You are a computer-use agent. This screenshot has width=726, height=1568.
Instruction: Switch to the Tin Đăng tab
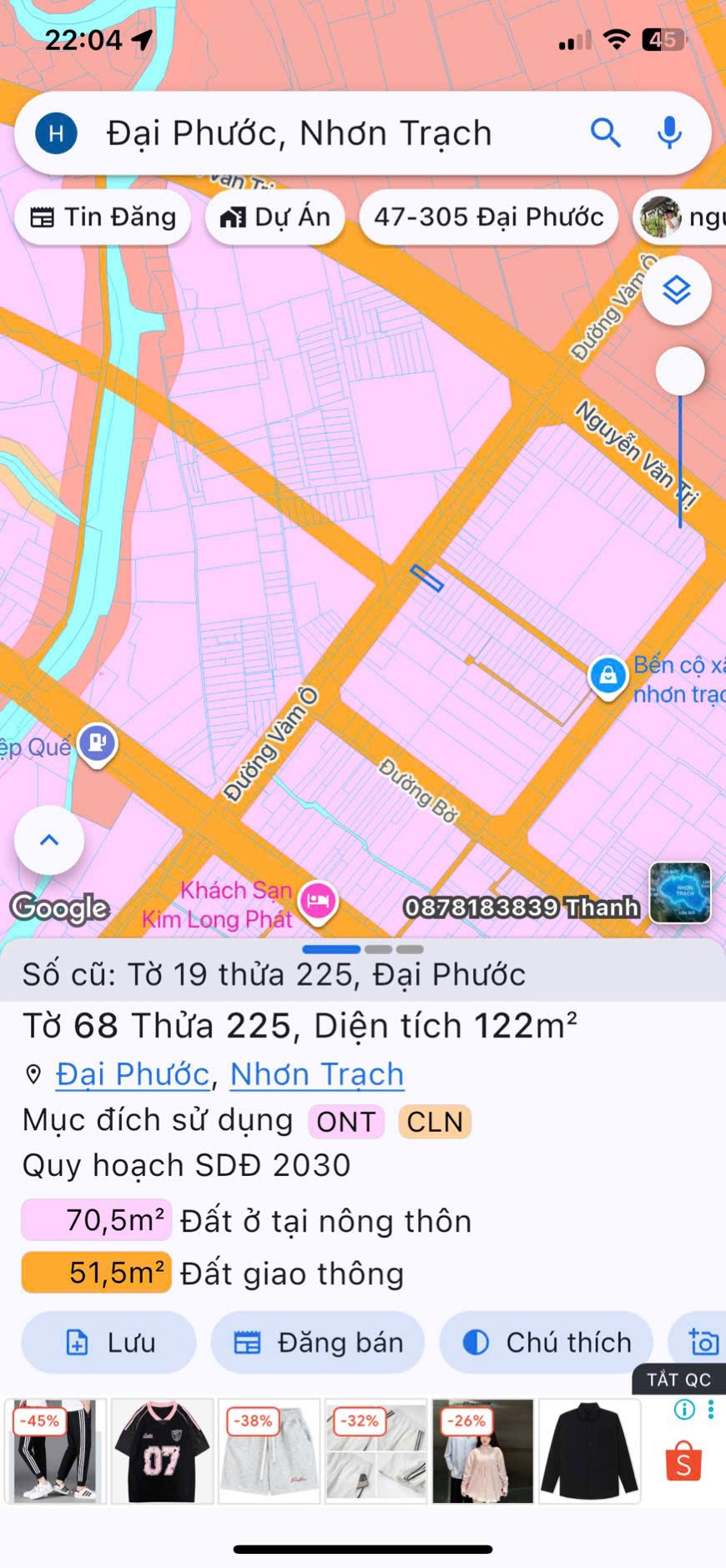[102, 217]
